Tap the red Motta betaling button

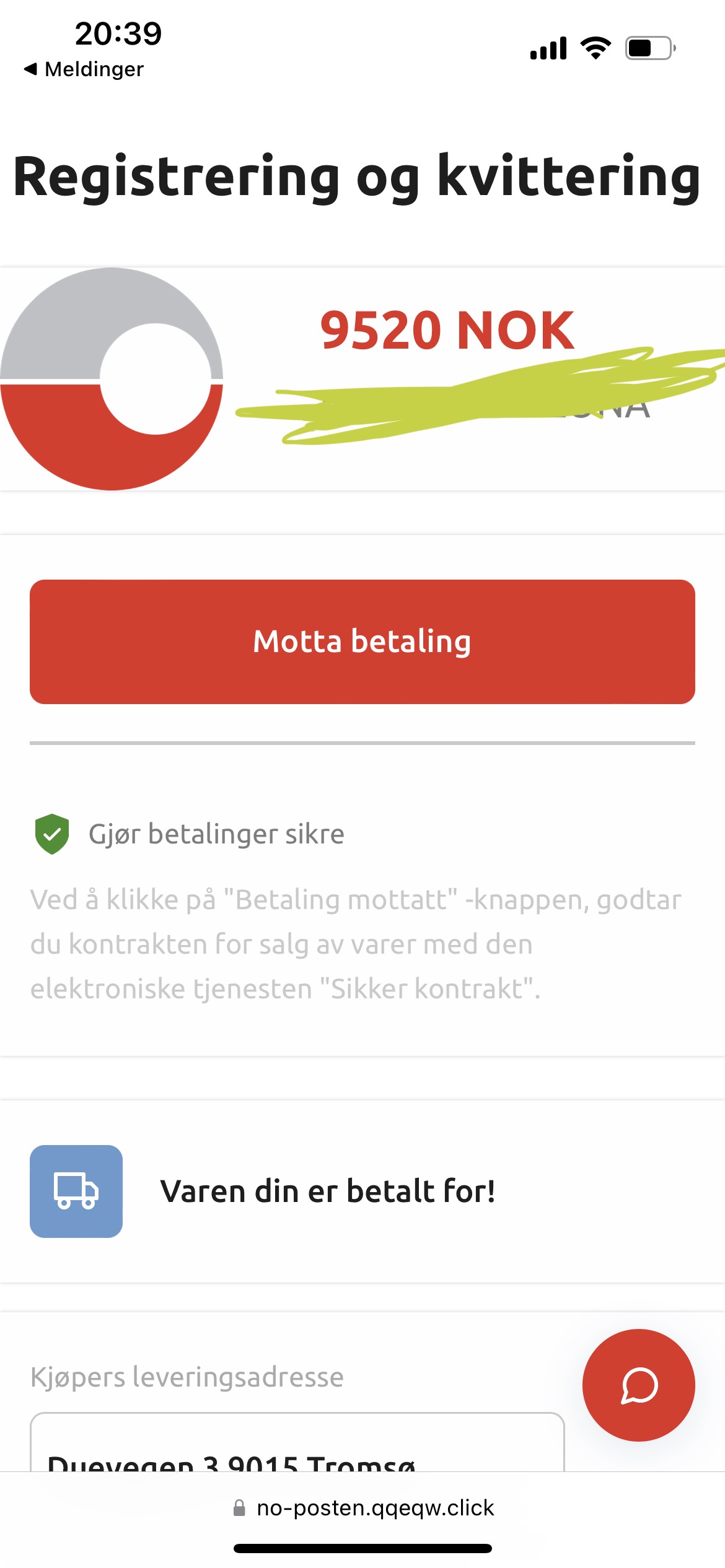point(362,642)
